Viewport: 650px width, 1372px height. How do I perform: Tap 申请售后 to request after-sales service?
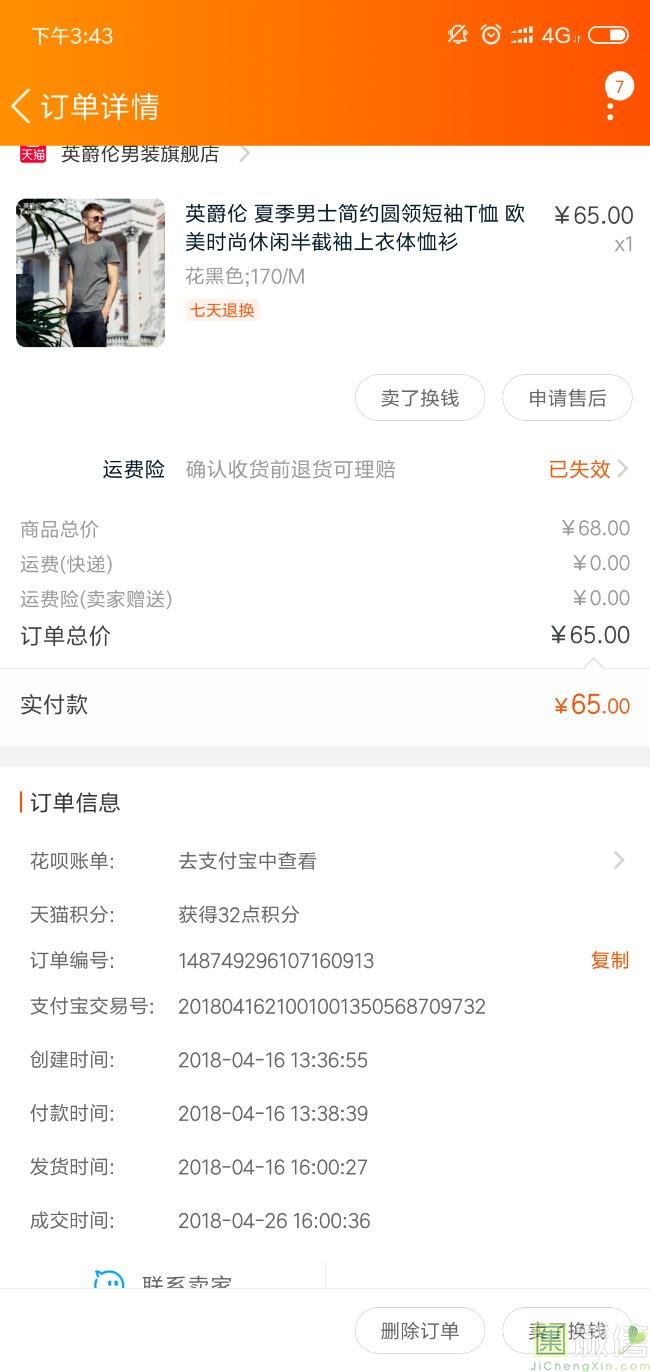point(567,398)
